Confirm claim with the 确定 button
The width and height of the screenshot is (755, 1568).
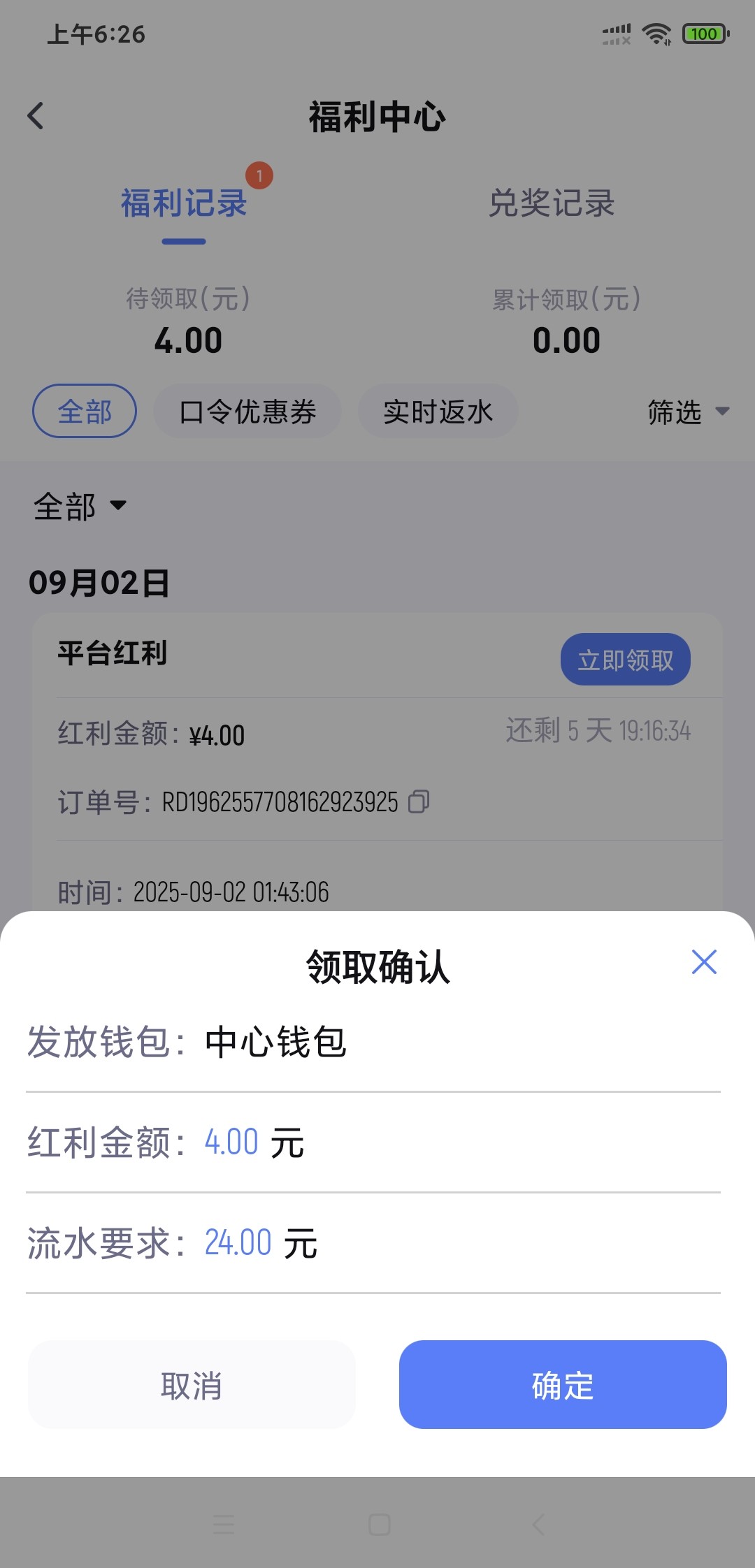[x=563, y=1384]
